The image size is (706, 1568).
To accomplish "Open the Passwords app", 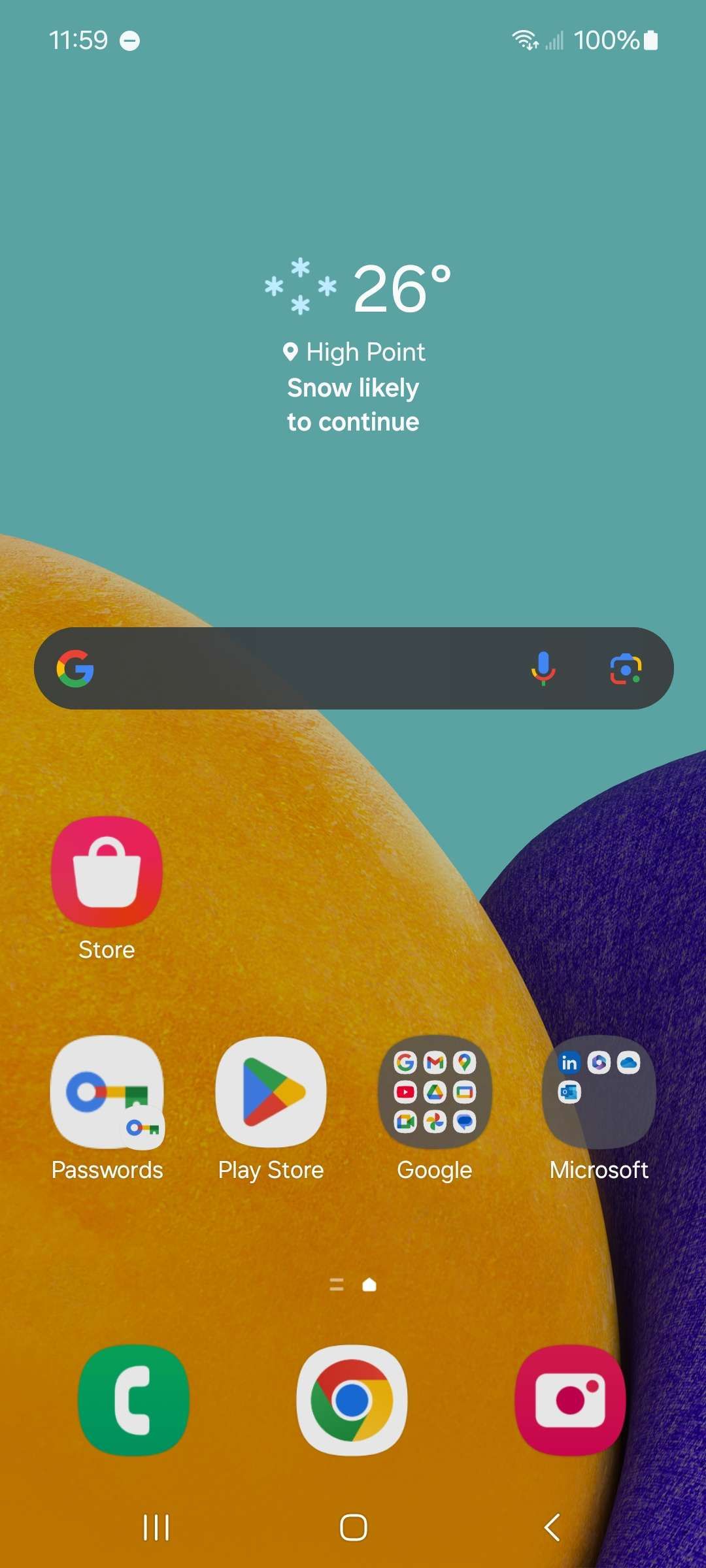I will 107,1092.
